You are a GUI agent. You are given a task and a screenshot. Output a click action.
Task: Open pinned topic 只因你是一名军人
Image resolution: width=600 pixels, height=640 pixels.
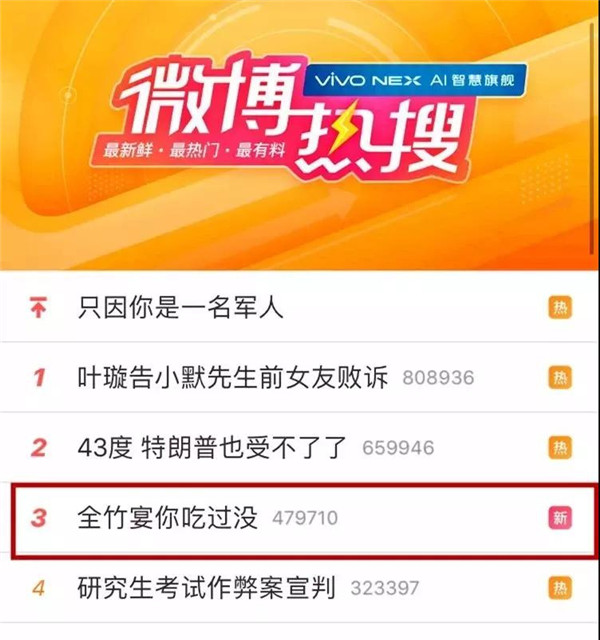point(181,307)
